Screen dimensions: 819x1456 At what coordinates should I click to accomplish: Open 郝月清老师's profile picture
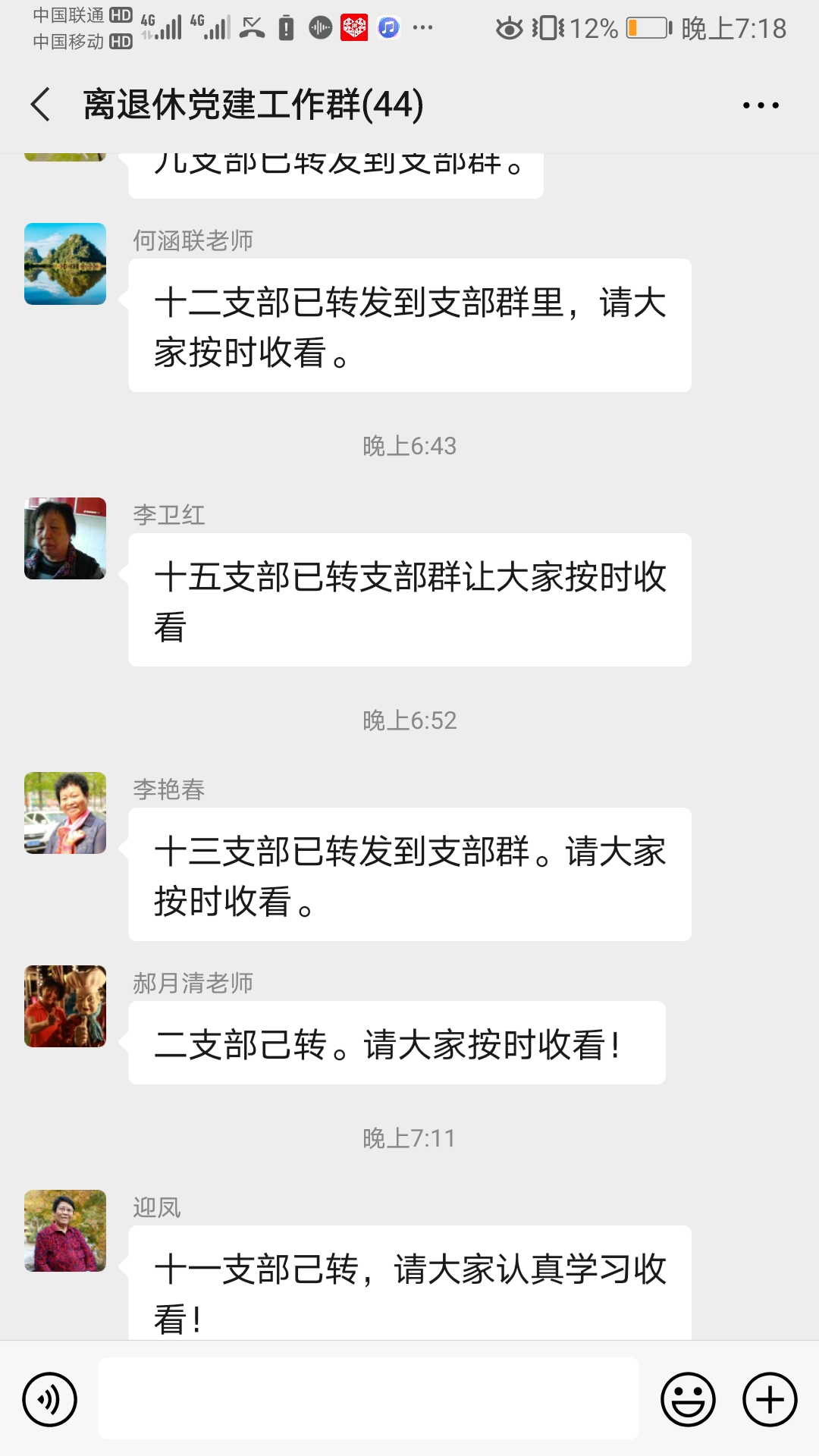click(x=65, y=1006)
